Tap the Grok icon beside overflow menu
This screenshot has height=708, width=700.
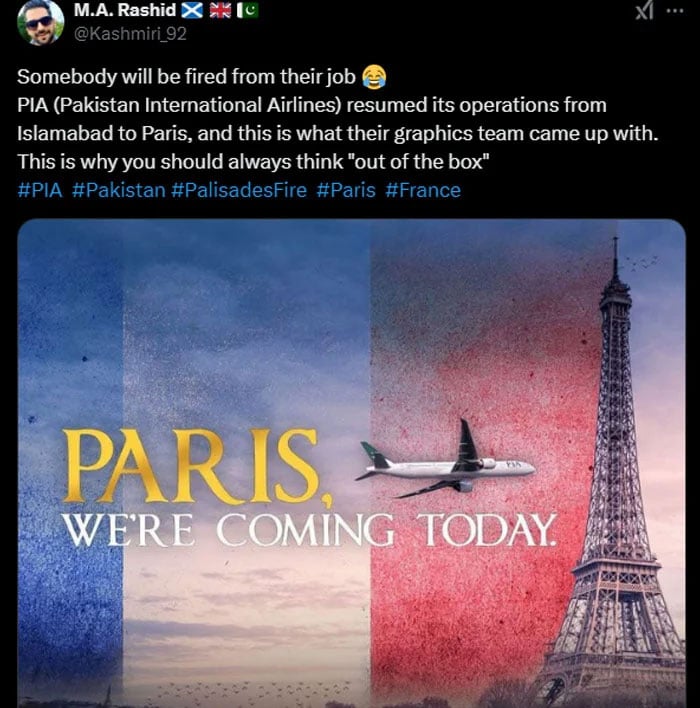(x=643, y=10)
